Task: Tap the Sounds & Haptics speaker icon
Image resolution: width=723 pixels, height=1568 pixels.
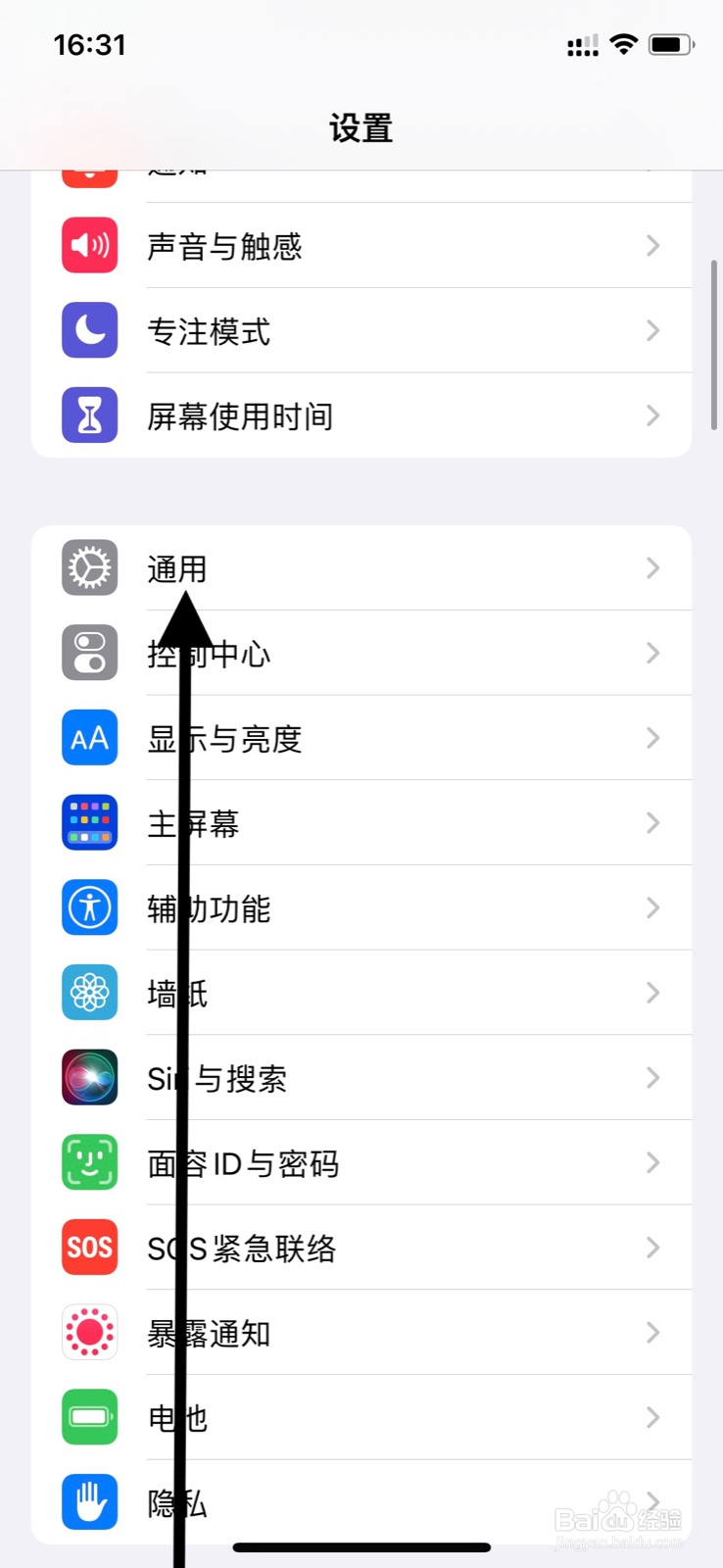Action: coord(89,246)
